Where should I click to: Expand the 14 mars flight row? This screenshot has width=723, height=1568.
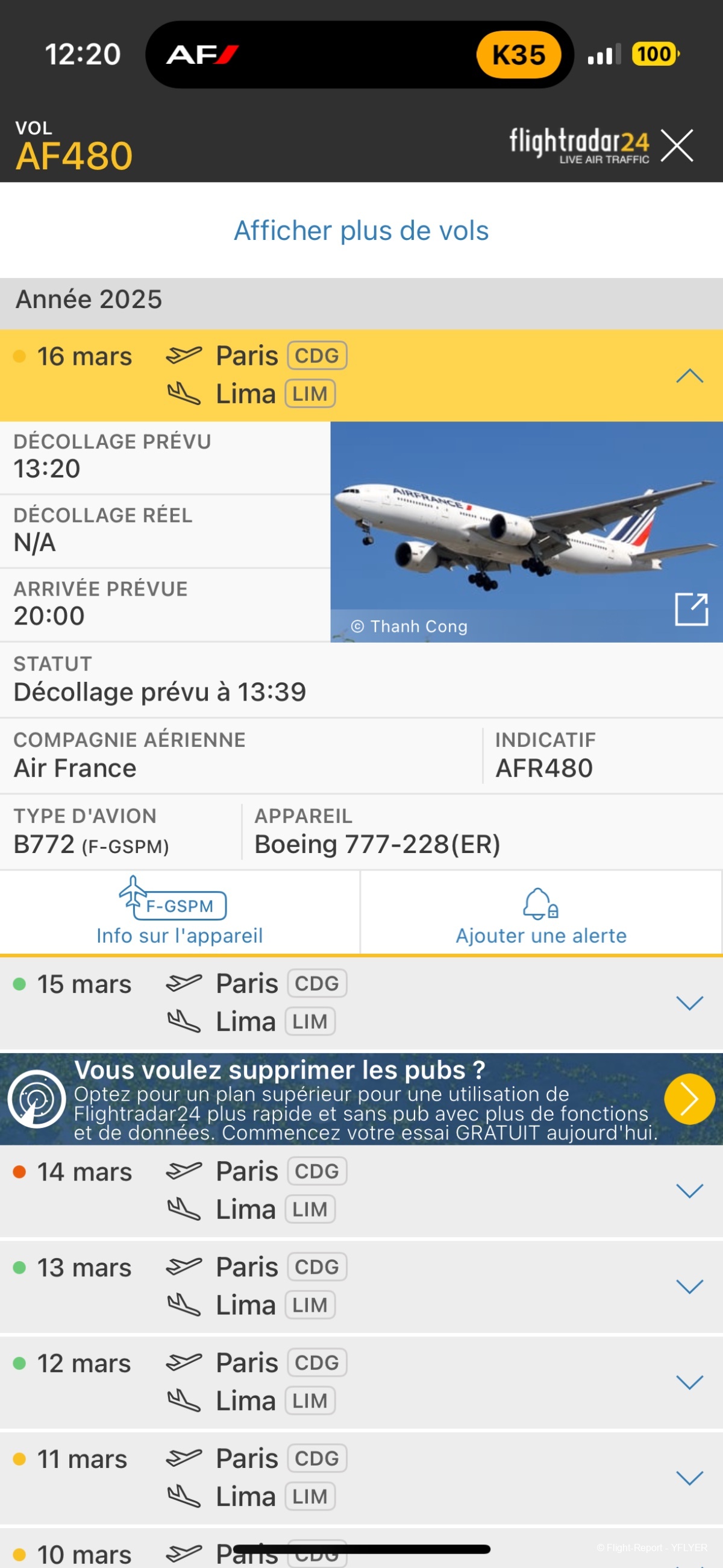click(689, 1190)
